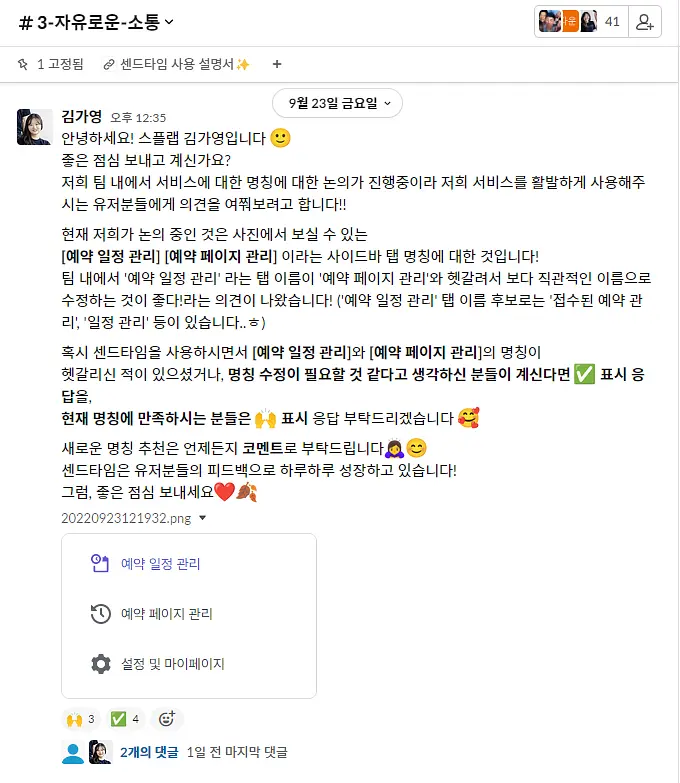Open the attached sidebar image preview
The width and height of the screenshot is (680, 783).
tap(189, 616)
